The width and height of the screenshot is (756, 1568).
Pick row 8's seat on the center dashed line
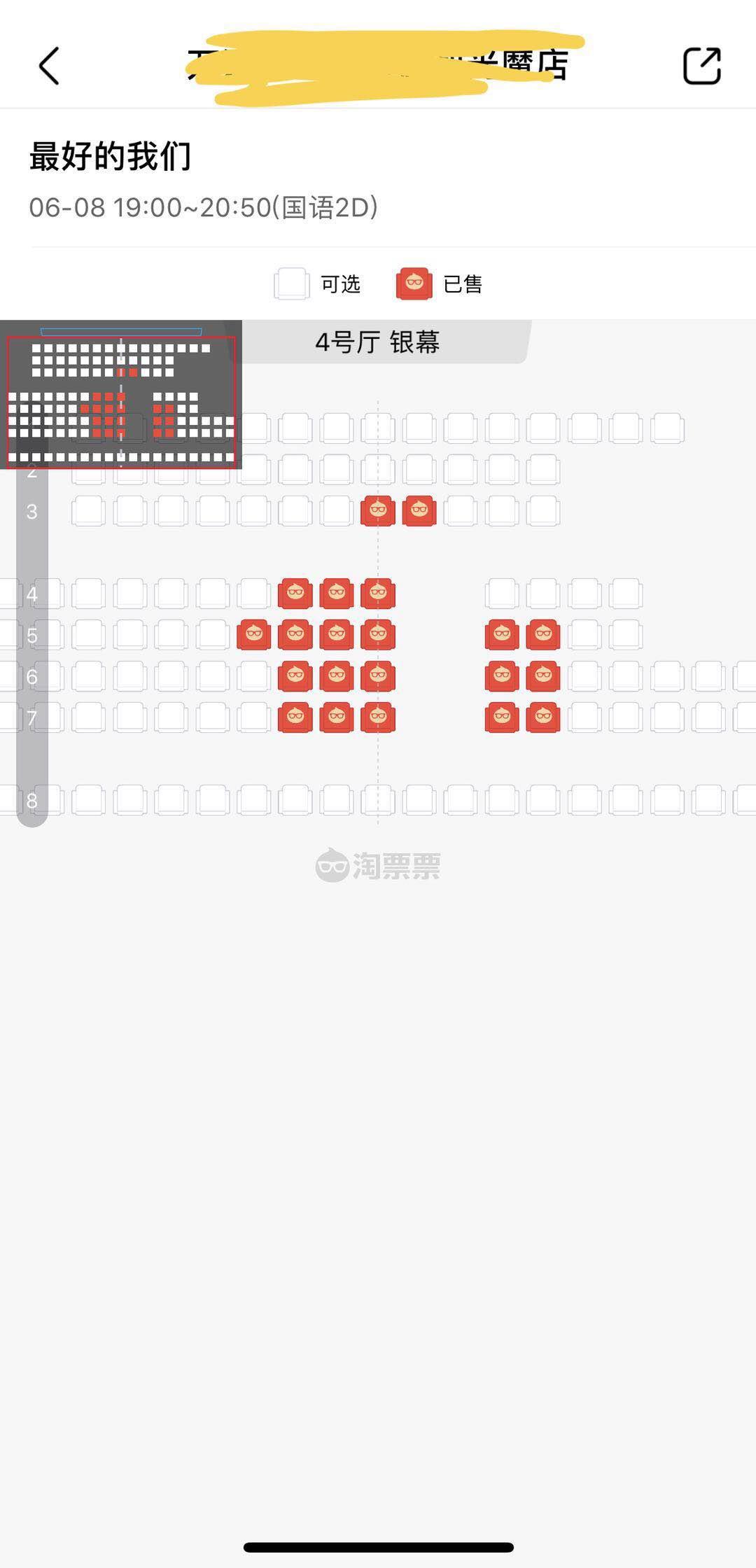pyautogui.click(x=378, y=800)
